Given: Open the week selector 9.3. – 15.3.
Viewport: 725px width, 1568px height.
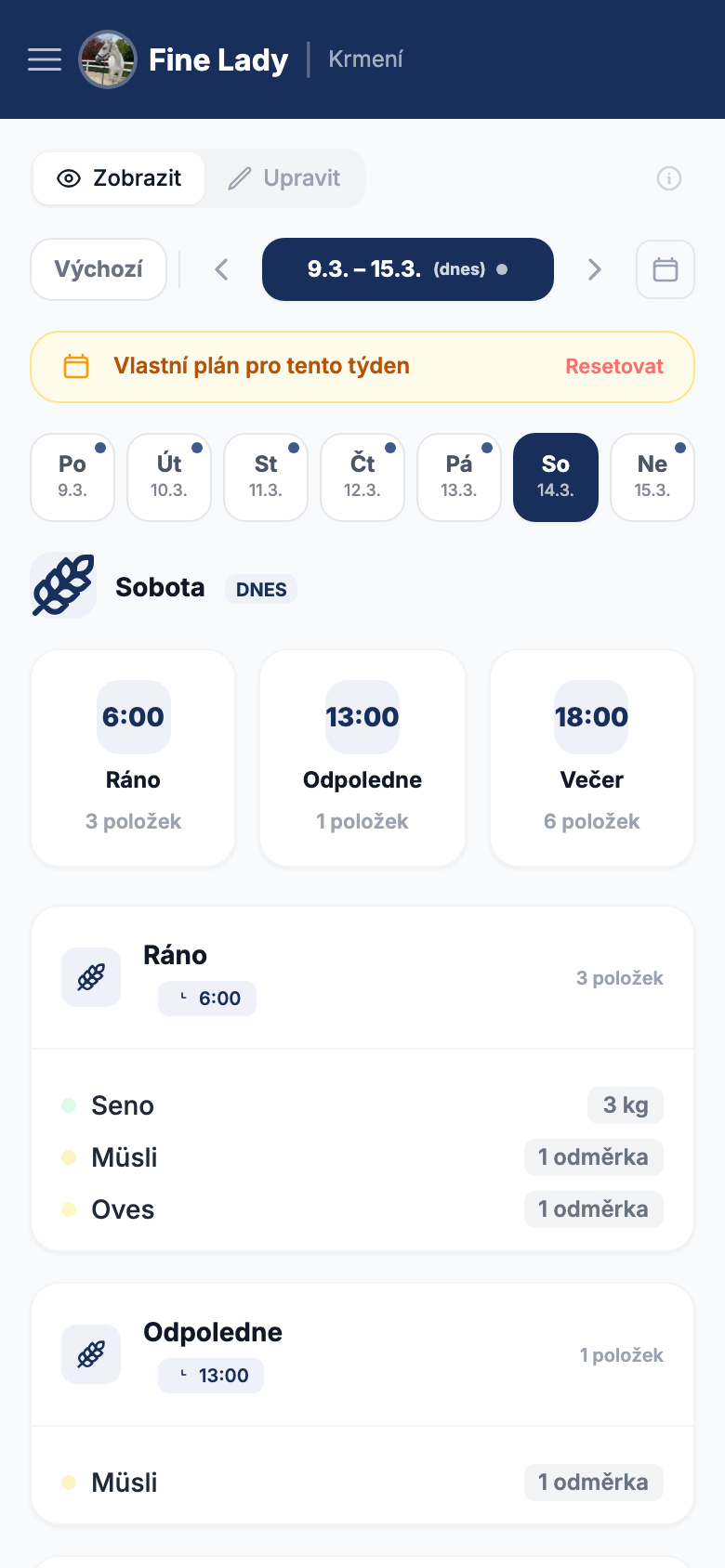Looking at the screenshot, I should click(407, 269).
